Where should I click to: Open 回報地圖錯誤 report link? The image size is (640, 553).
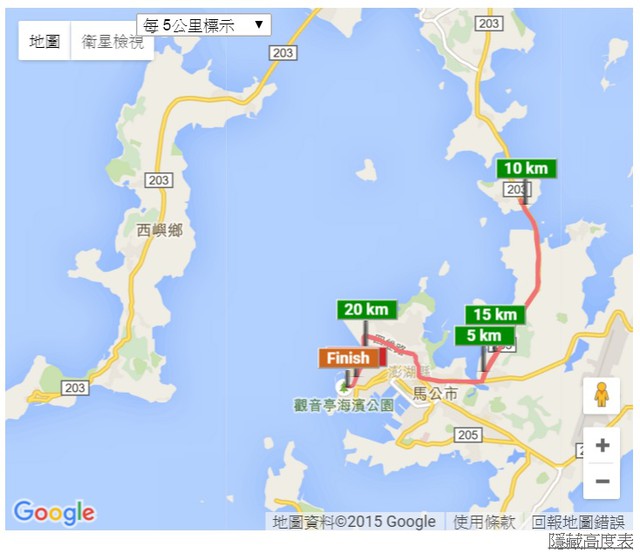tap(578, 521)
